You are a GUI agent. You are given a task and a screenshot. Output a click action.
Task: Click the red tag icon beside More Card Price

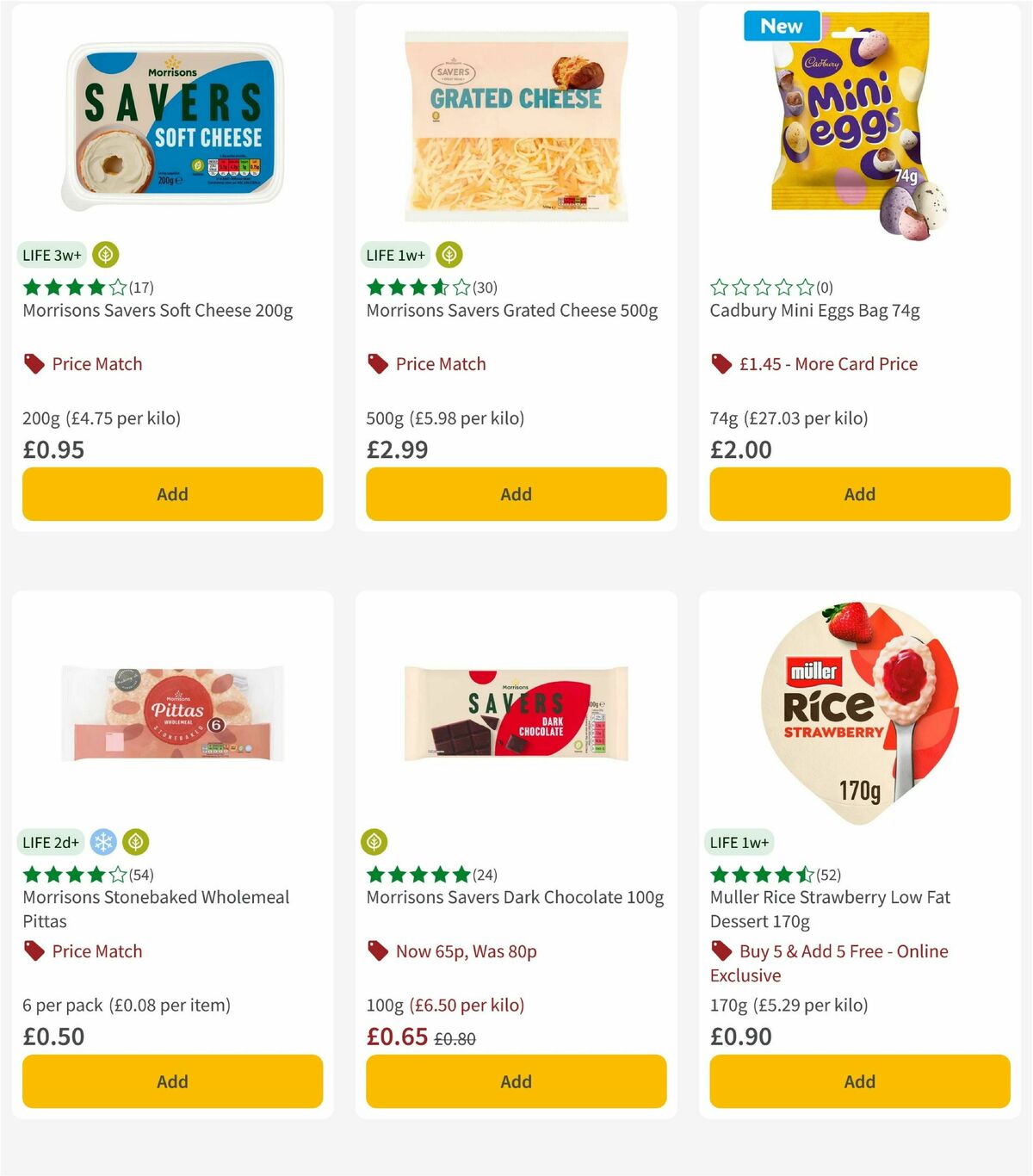pyautogui.click(x=721, y=363)
